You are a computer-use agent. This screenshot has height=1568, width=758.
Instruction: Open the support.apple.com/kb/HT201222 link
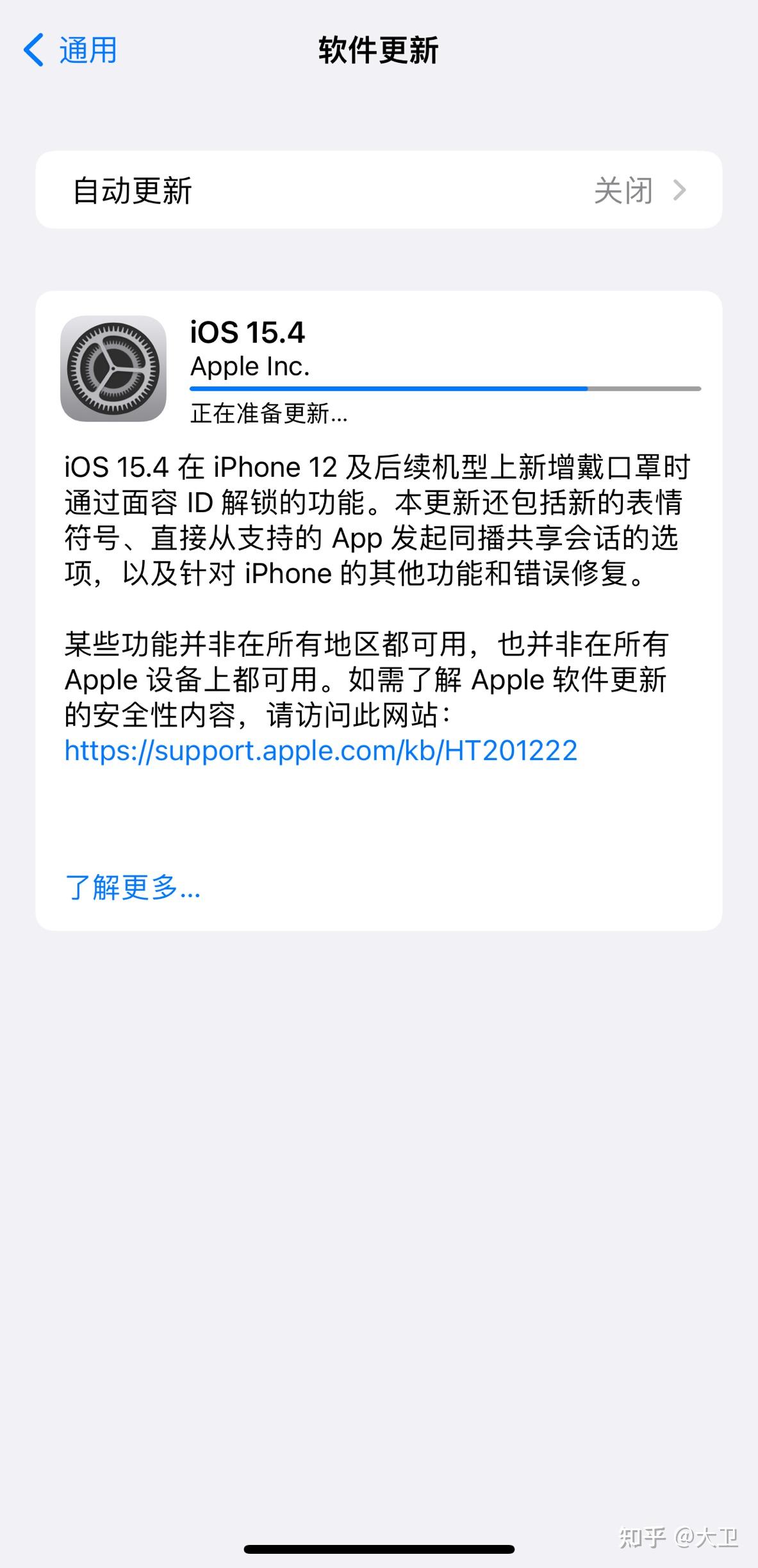tap(319, 750)
